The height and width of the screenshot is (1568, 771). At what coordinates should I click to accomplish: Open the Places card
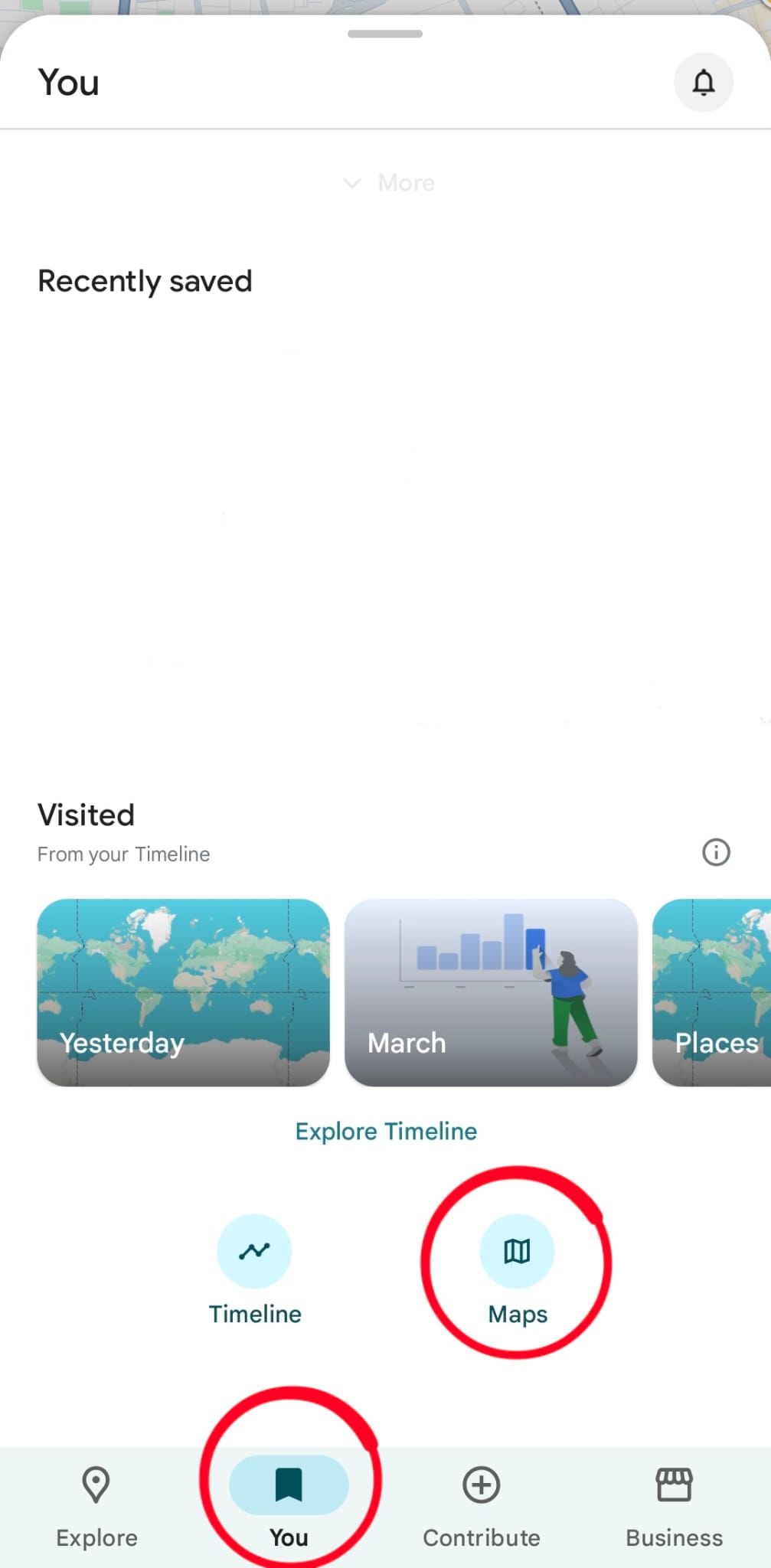(712, 992)
